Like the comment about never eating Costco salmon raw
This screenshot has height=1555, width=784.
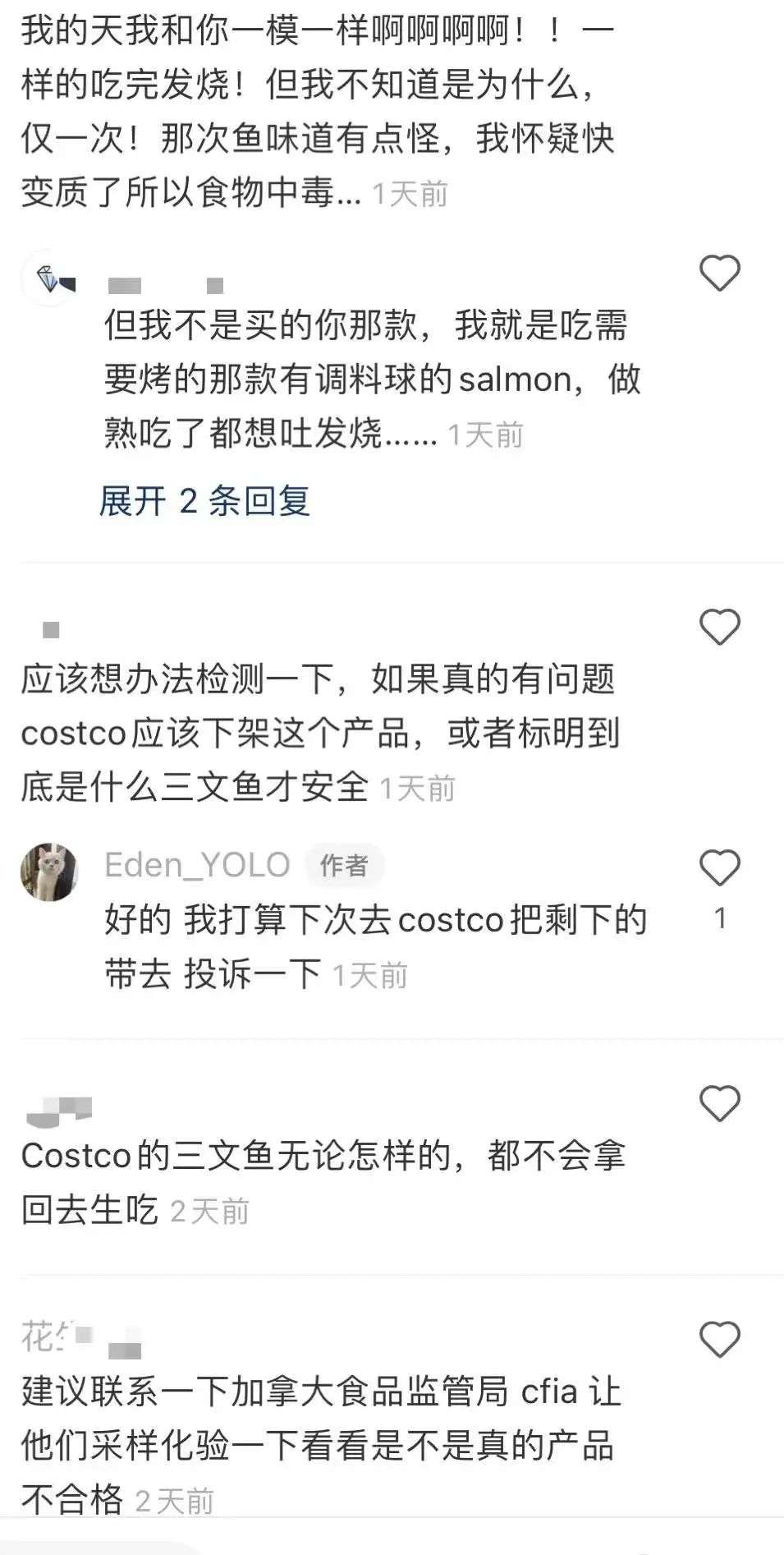point(719,1103)
